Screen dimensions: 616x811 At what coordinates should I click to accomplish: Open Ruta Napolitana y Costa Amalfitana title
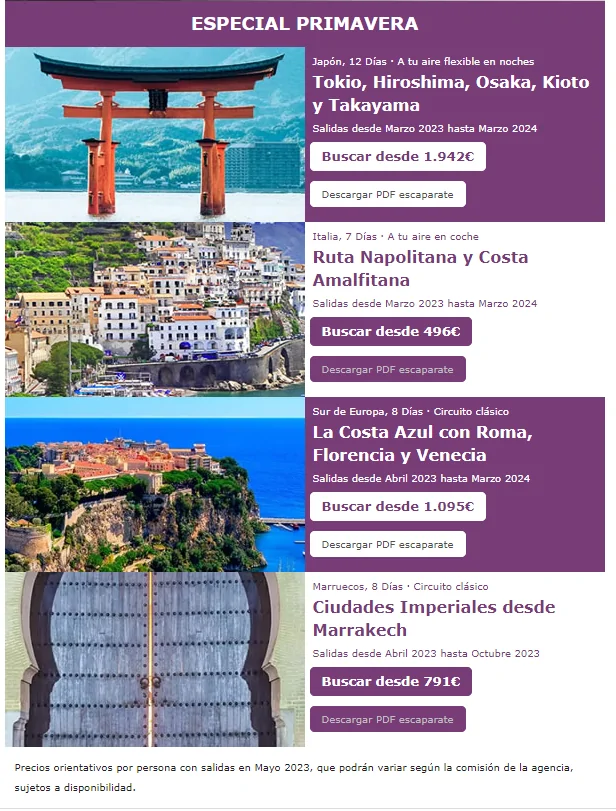click(x=420, y=268)
